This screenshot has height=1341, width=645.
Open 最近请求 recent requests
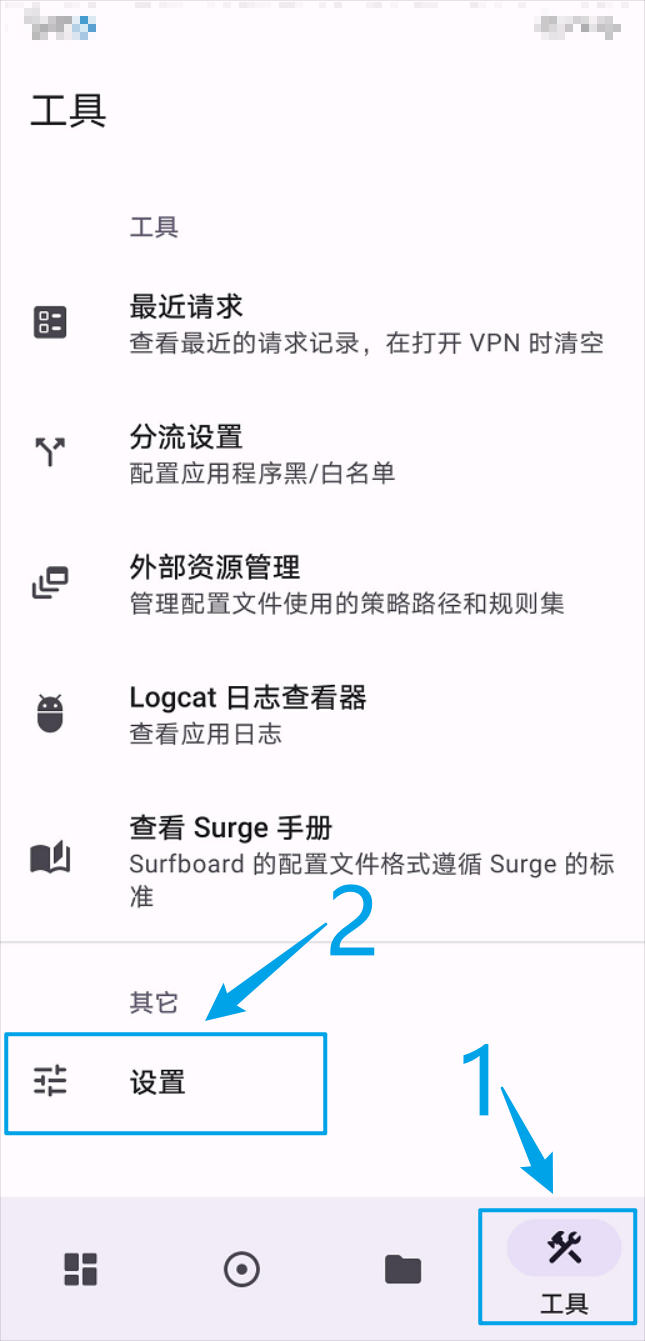320,323
